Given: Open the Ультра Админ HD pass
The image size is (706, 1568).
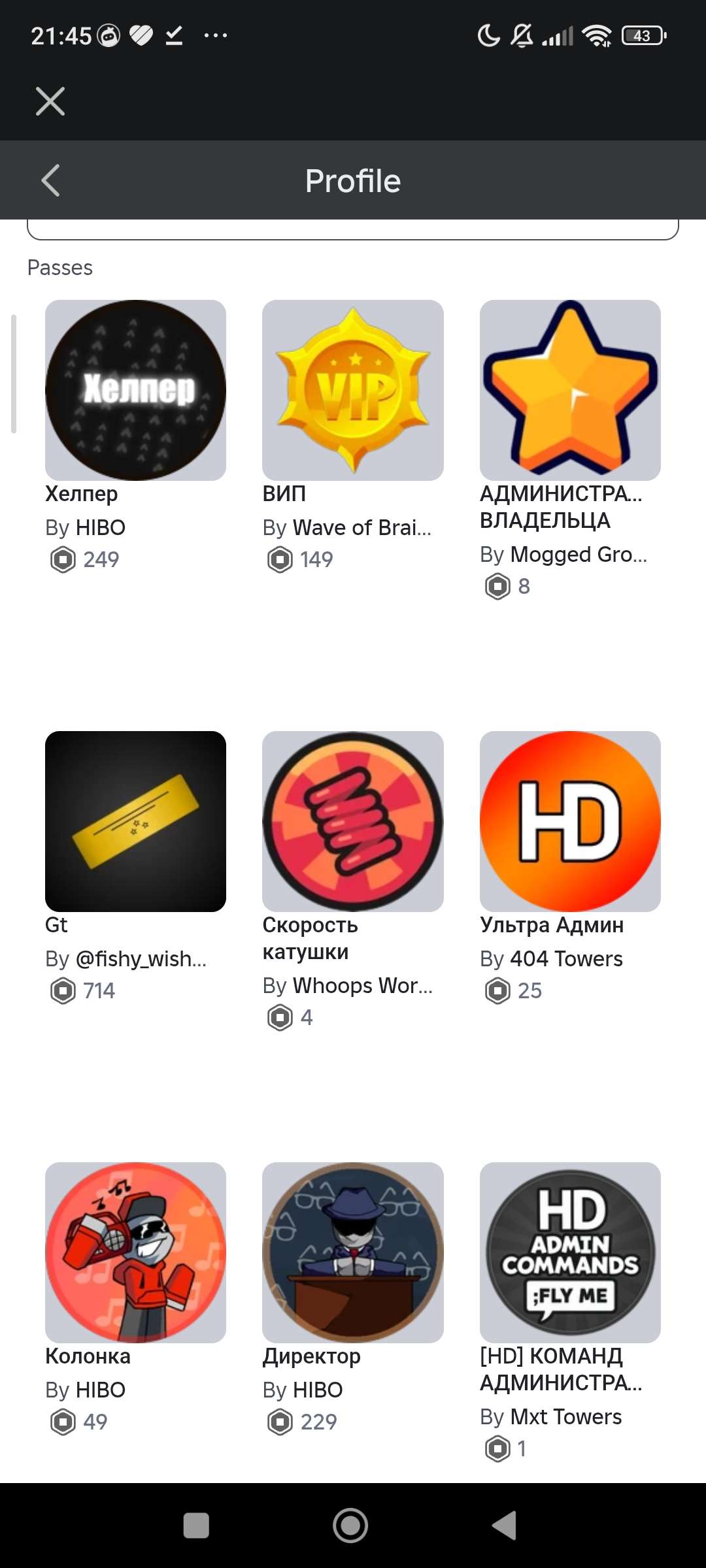Looking at the screenshot, I should coord(569,822).
